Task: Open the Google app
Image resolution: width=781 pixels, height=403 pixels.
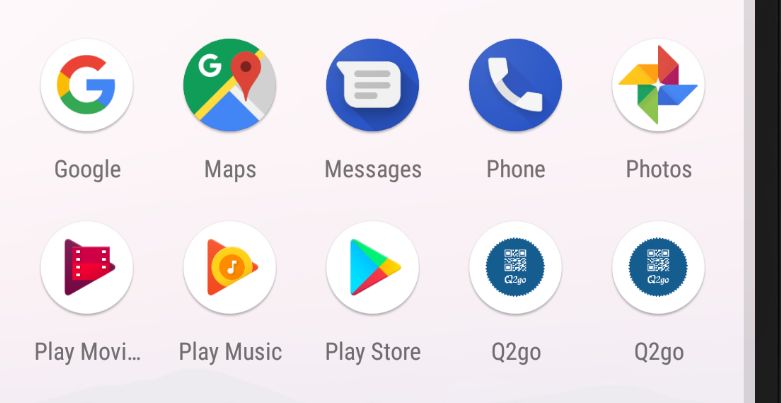Action: [x=87, y=86]
